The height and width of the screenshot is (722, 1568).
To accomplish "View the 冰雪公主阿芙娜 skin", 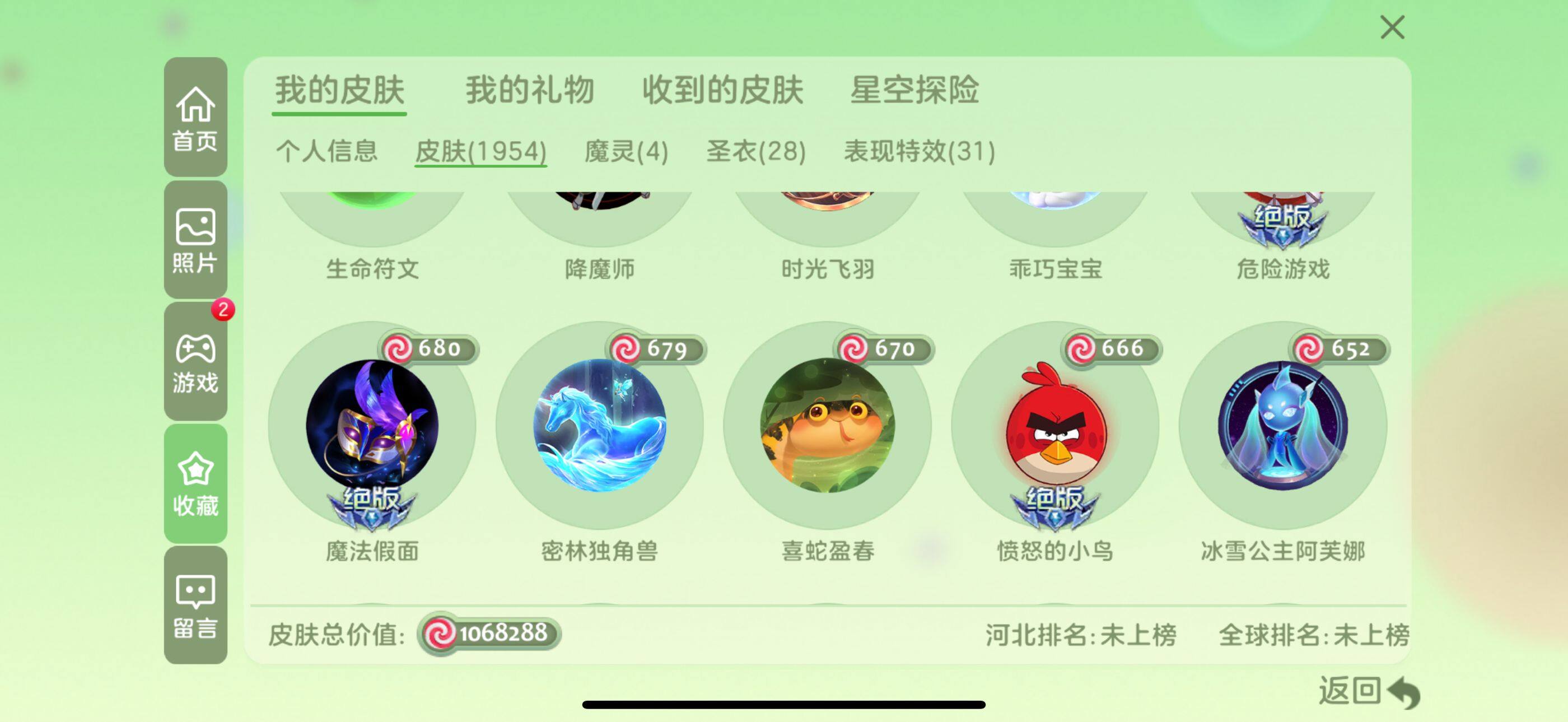I will pos(1282,426).
